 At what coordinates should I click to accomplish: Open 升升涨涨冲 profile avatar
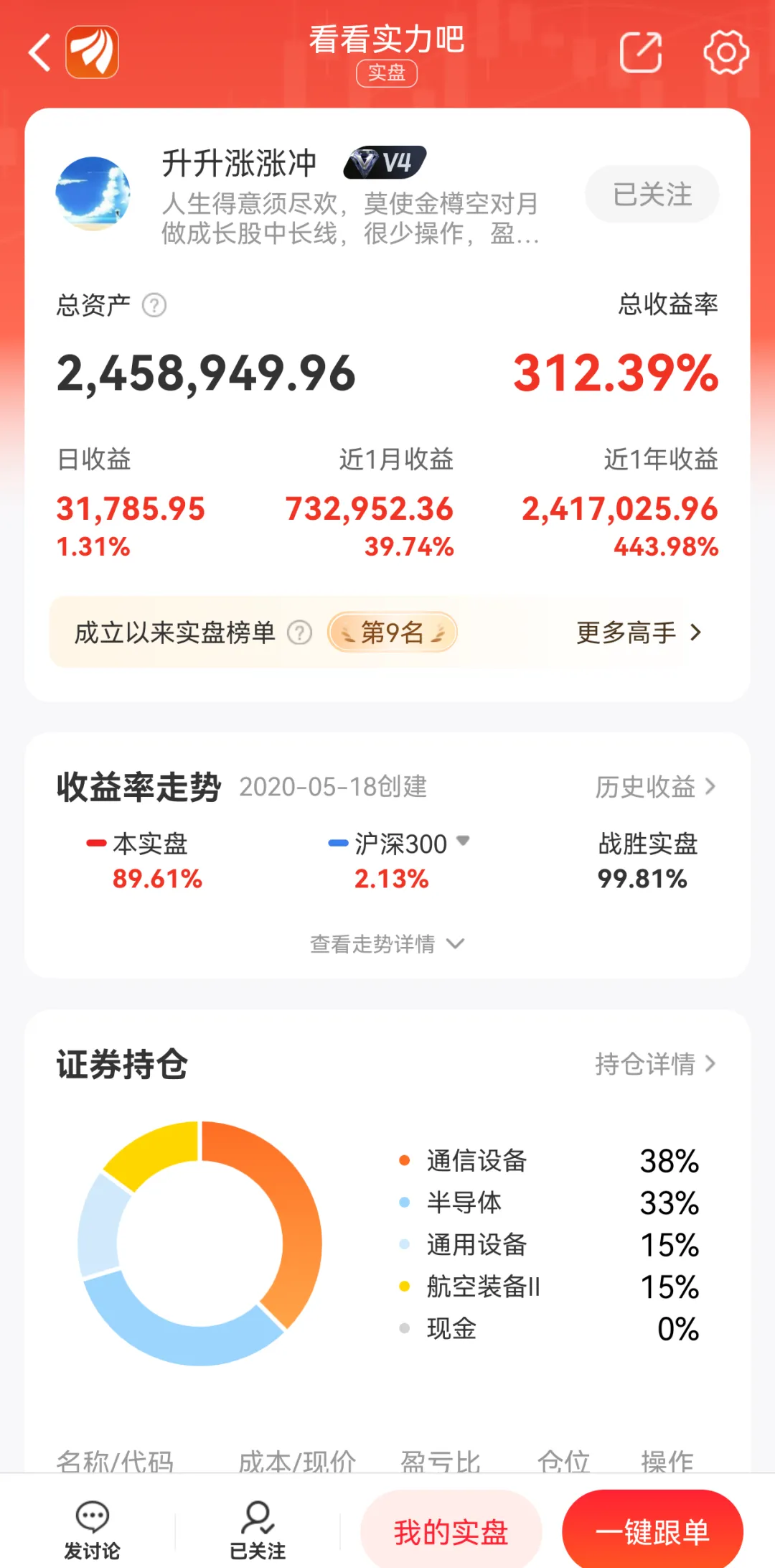[x=93, y=194]
